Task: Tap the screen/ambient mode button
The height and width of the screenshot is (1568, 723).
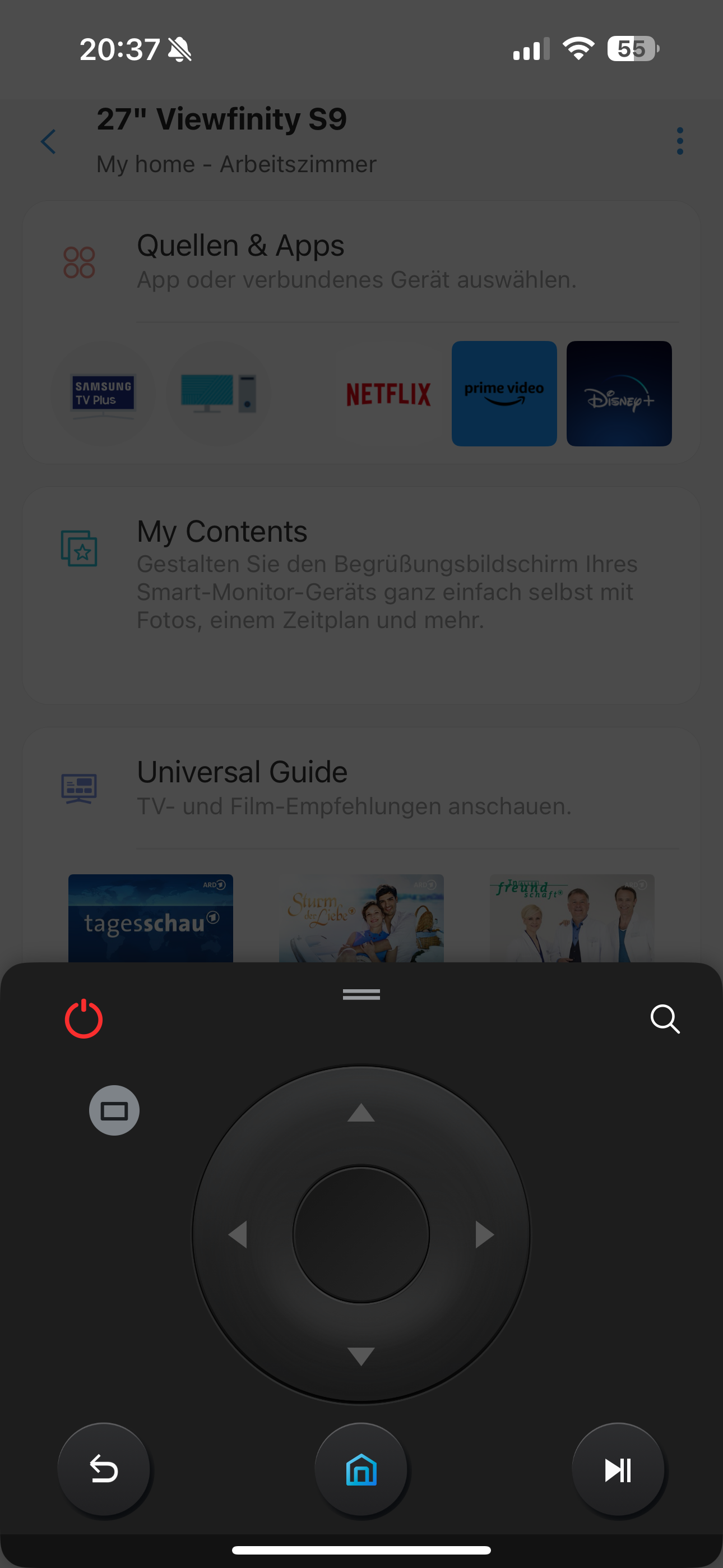Action: tap(114, 1110)
